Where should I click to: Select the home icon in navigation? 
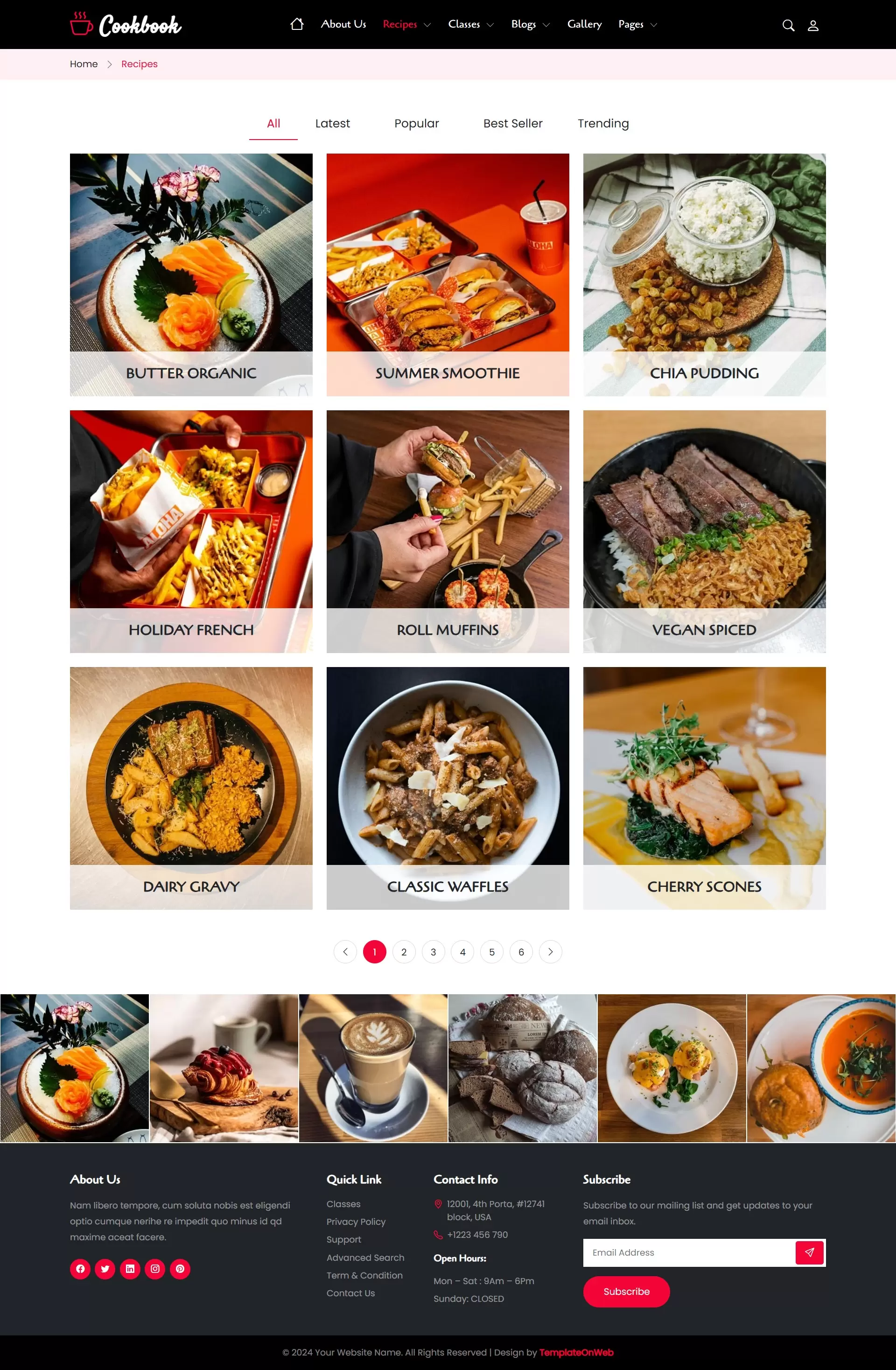coord(296,24)
